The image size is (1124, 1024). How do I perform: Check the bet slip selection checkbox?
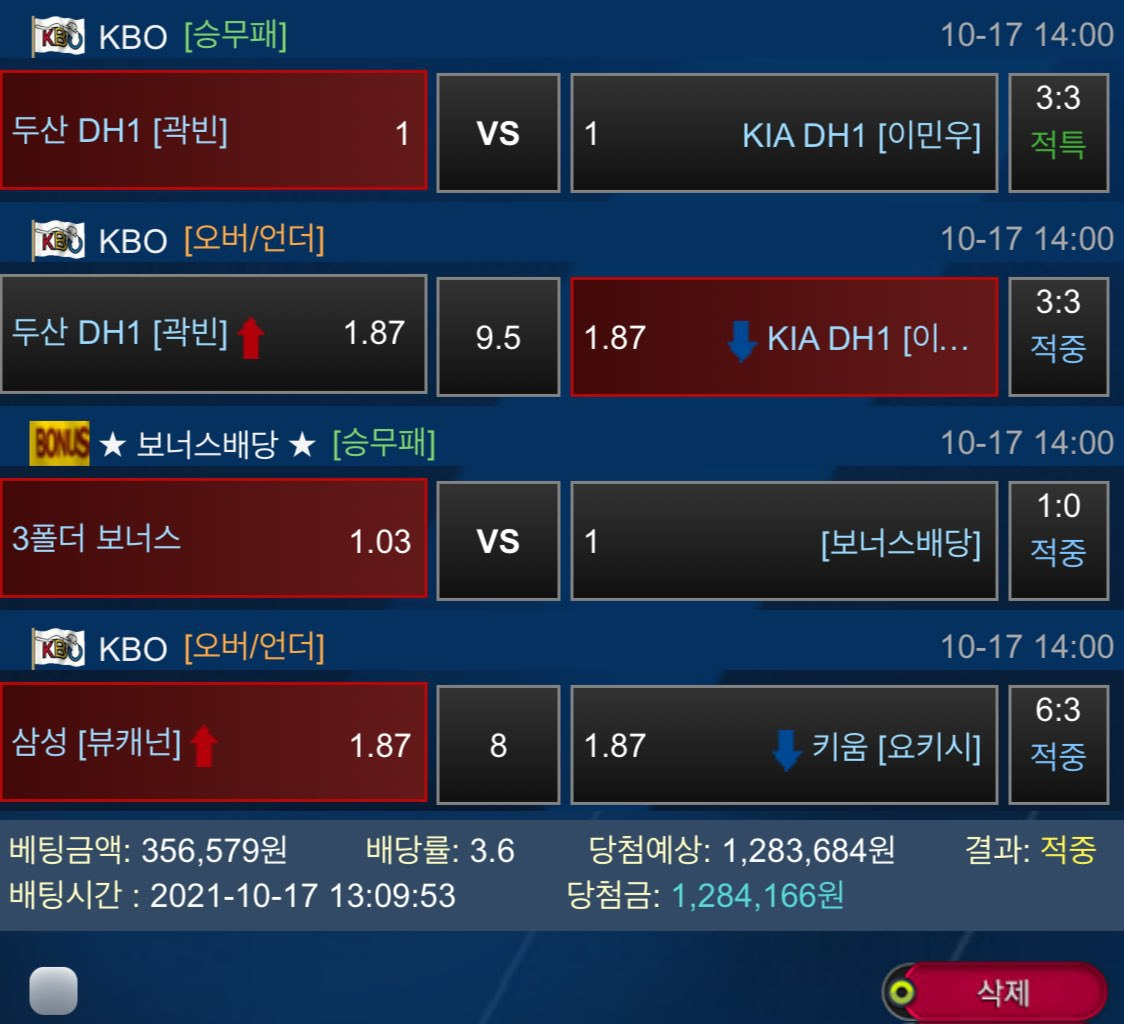tap(54, 991)
